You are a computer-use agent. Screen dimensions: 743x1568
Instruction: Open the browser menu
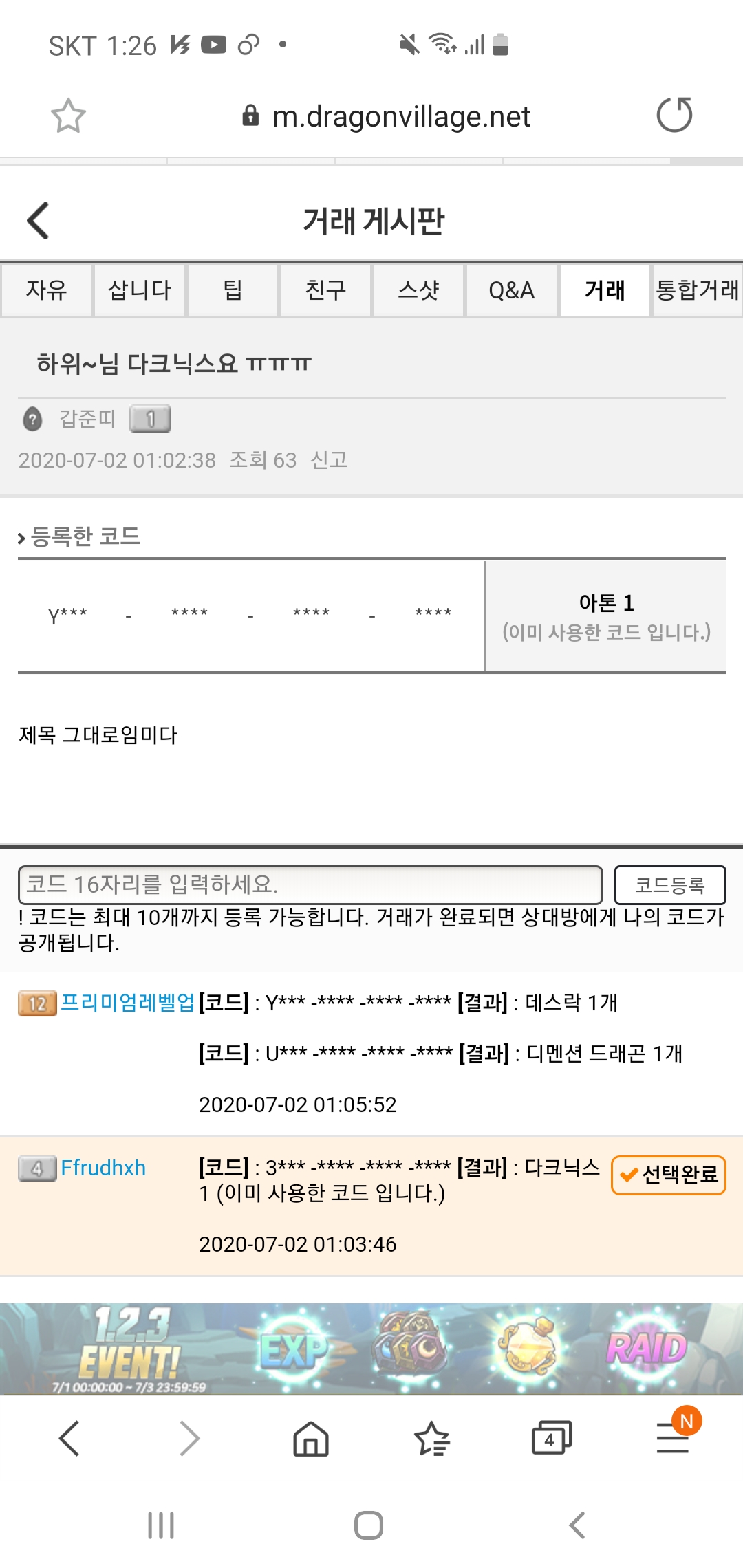click(x=673, y=1438)
